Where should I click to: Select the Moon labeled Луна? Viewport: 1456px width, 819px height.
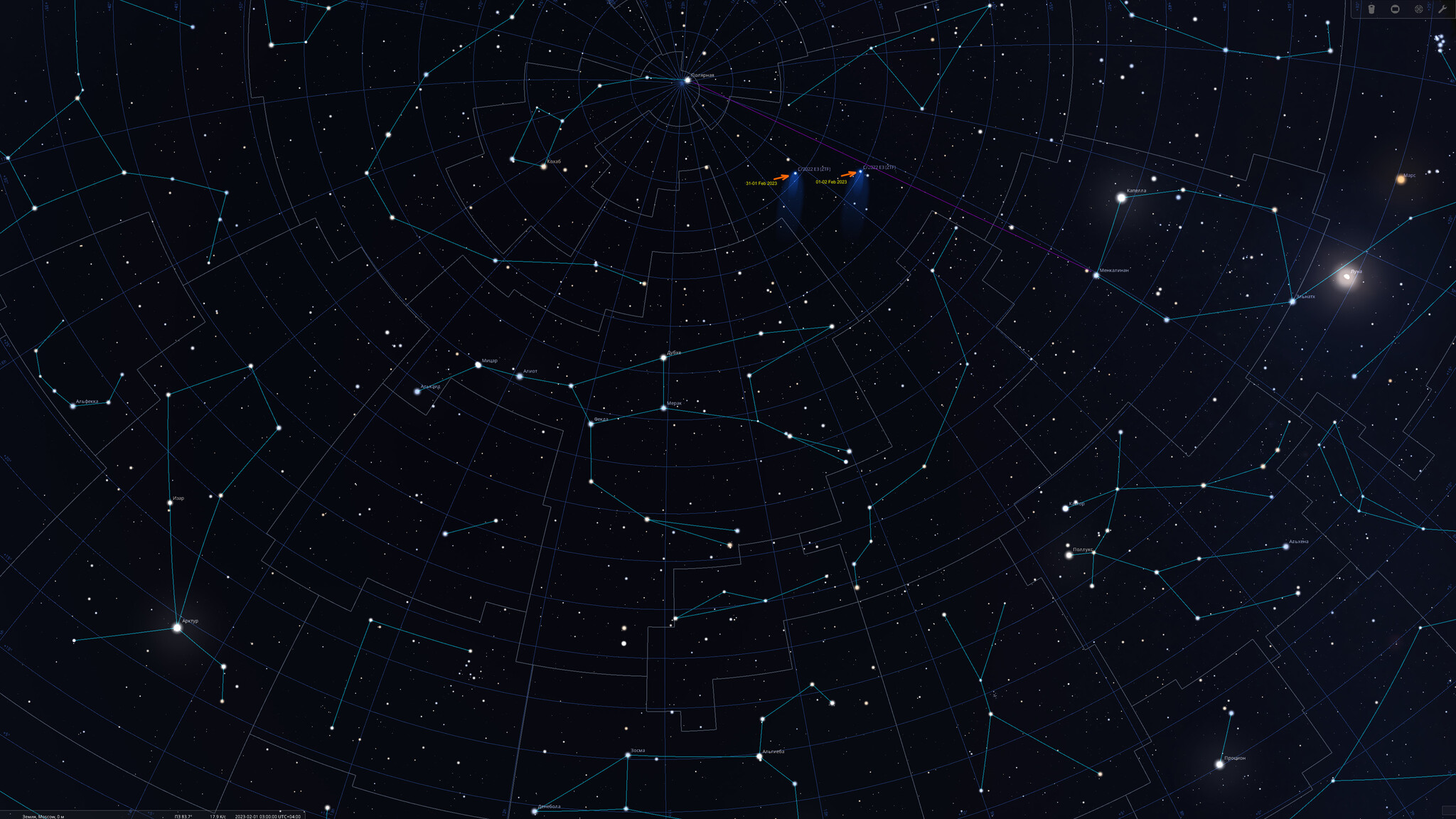click(1347, 277)
